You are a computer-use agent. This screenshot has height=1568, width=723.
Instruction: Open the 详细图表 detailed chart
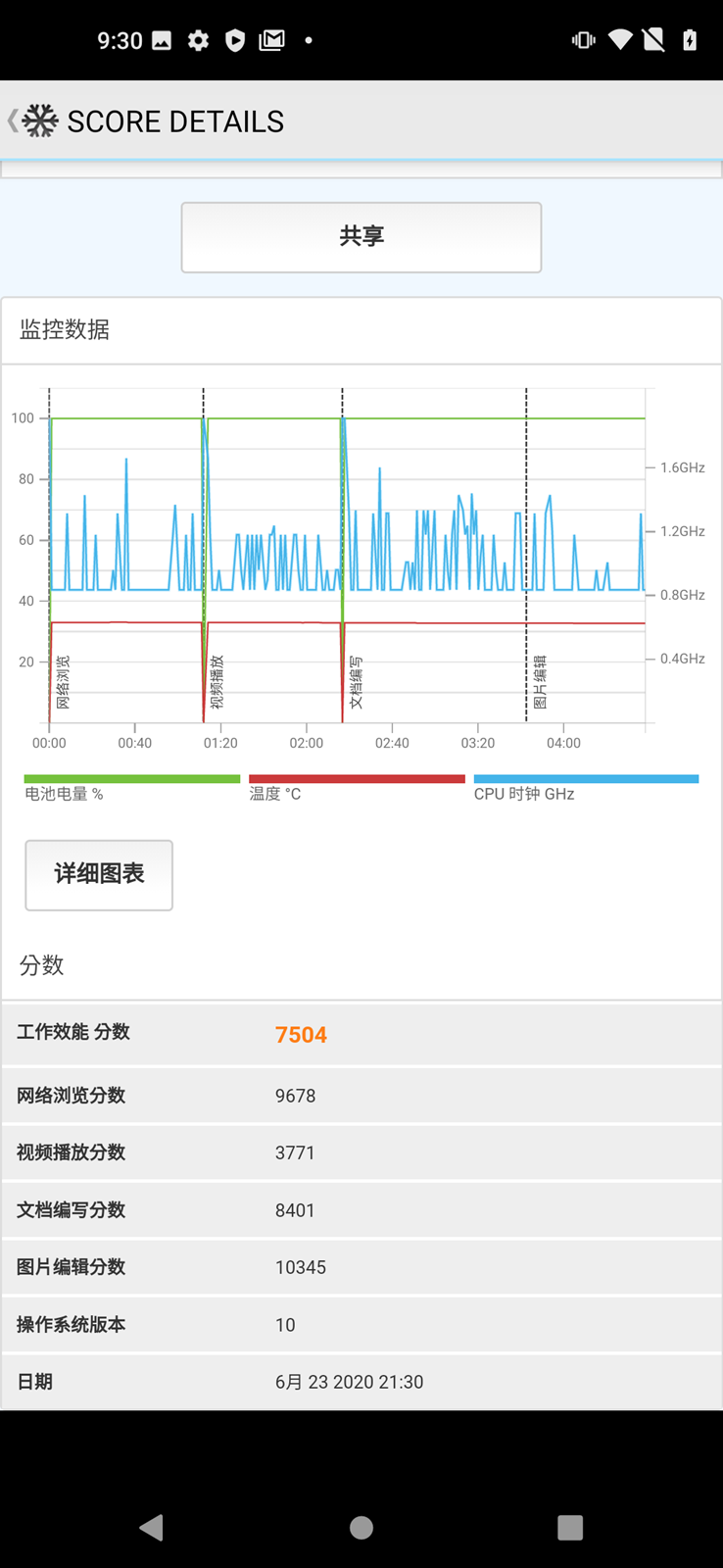99,874
